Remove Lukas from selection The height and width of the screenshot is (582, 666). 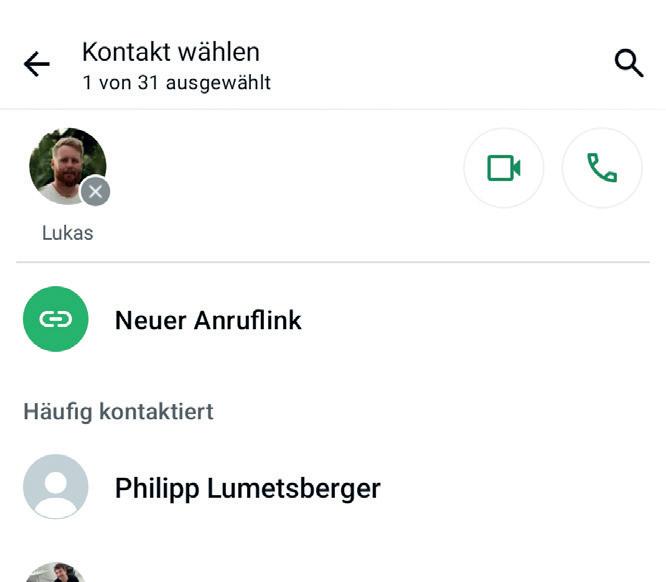95,191
